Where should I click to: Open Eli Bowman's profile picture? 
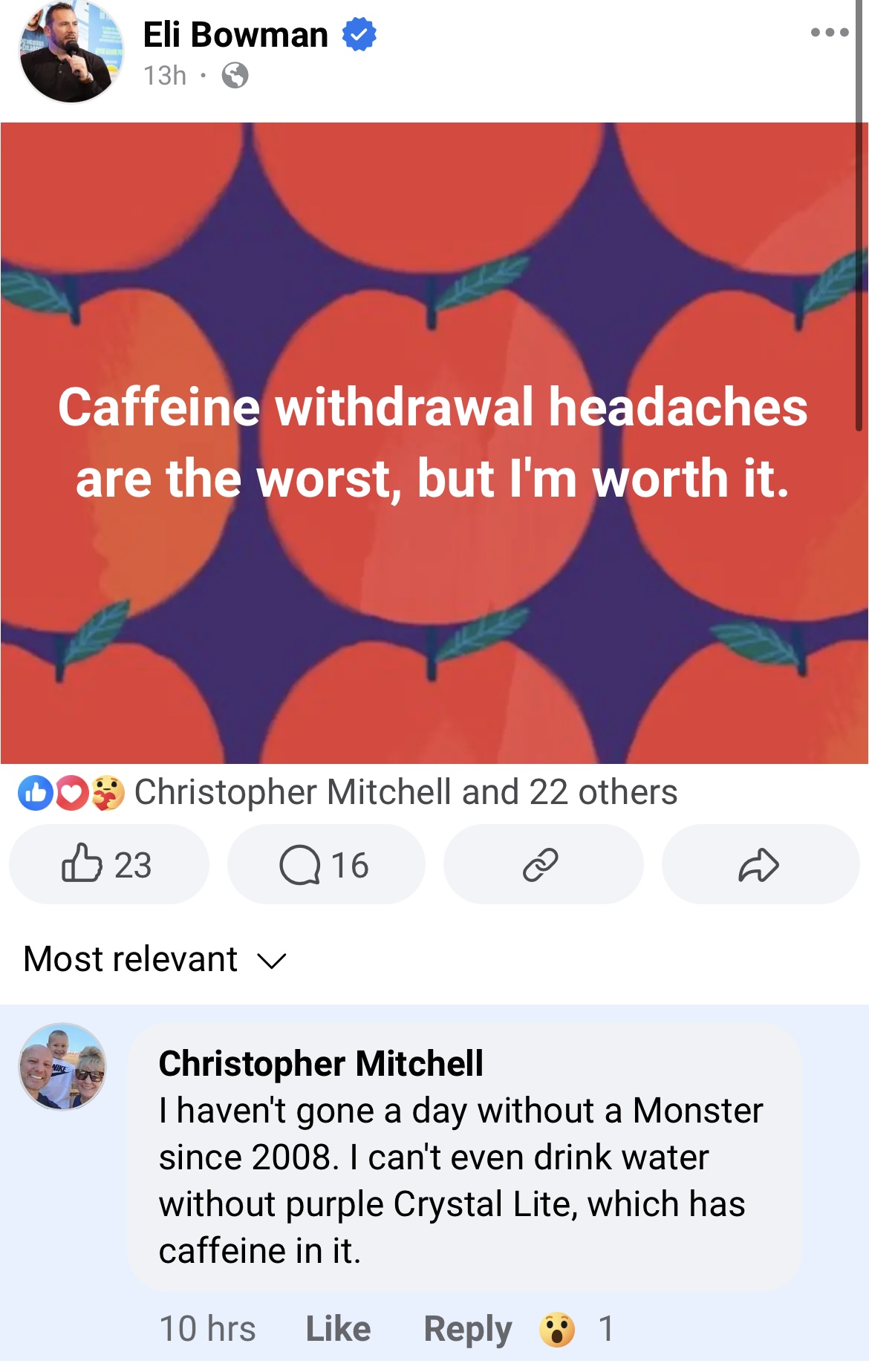click(71, 53)
